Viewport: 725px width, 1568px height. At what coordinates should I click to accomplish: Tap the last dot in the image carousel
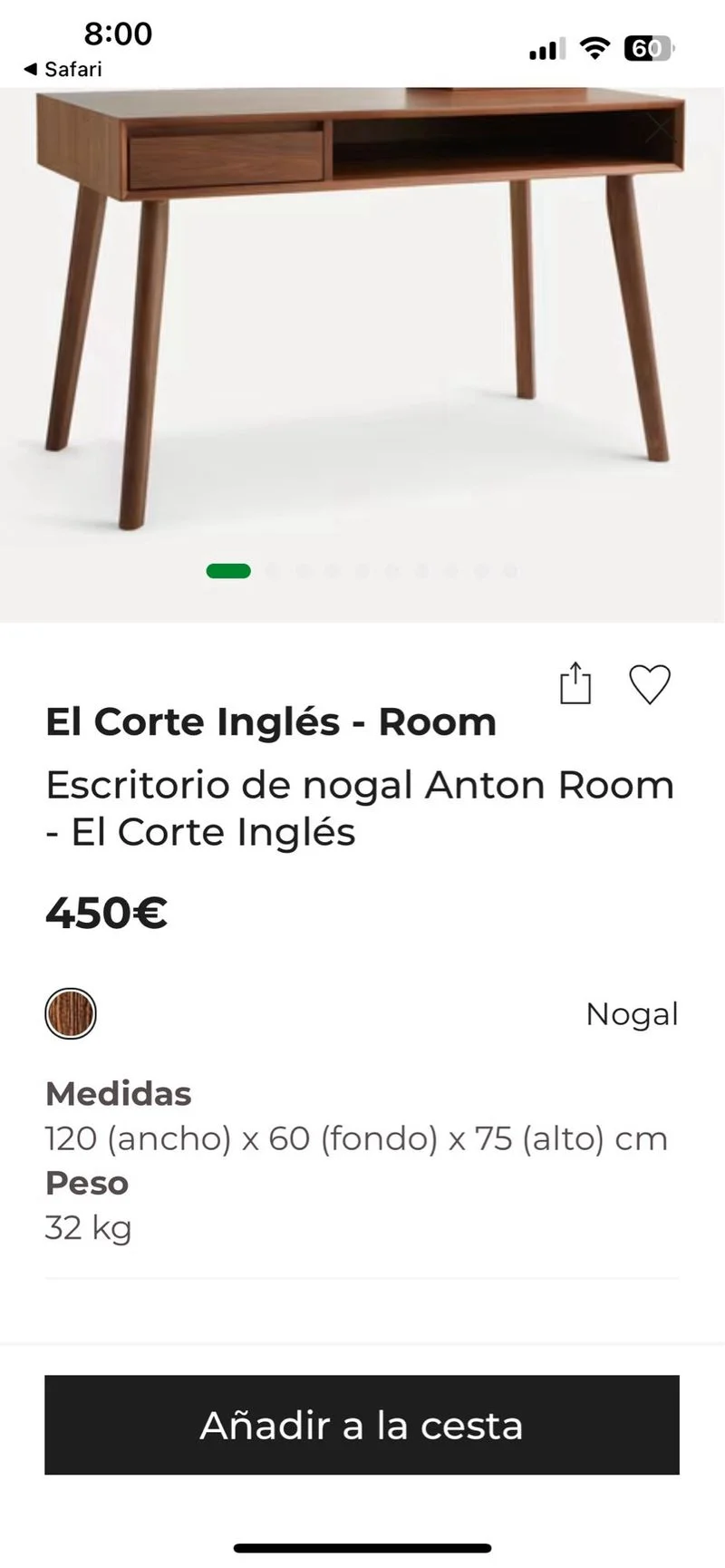(x=510, y=571)
